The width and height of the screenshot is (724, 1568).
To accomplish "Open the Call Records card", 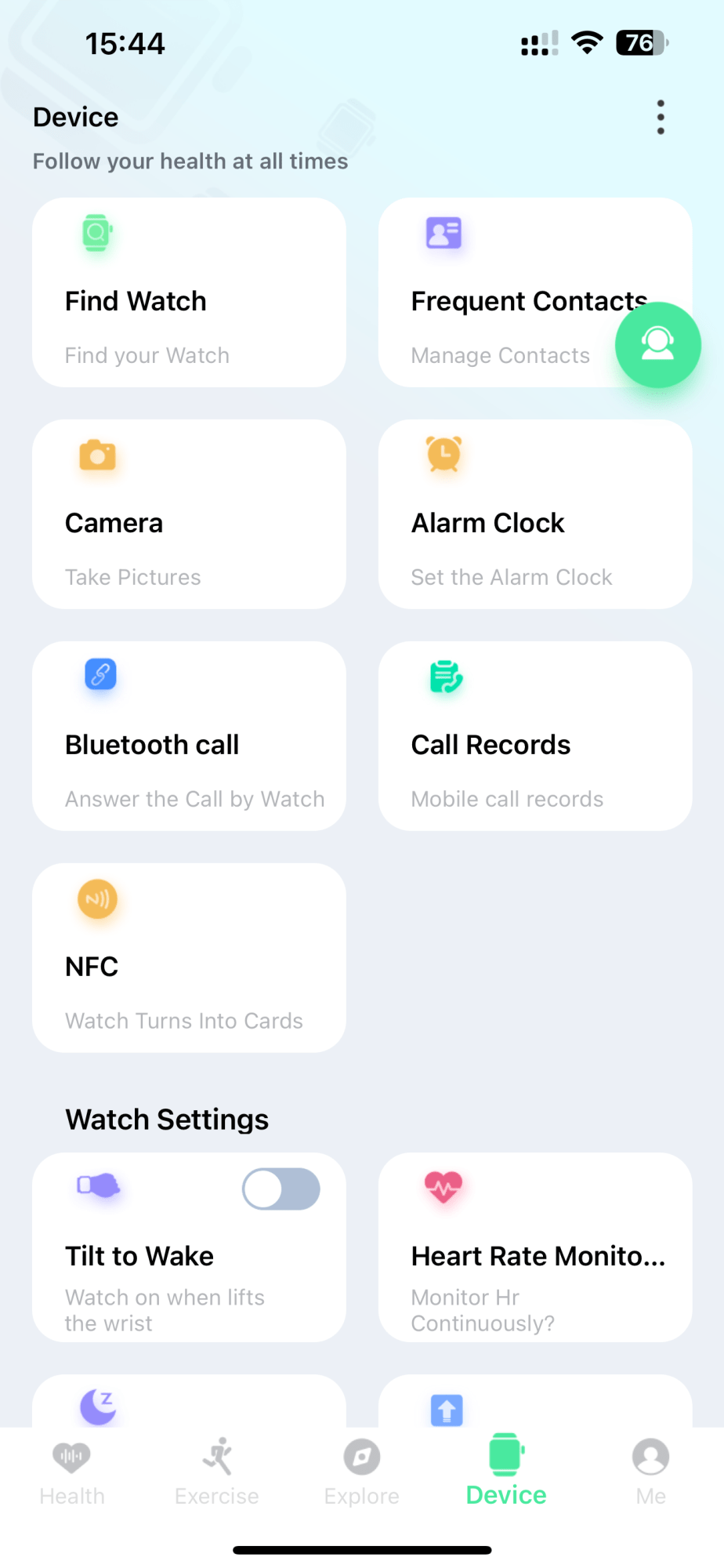I will [x=535, y=736].
